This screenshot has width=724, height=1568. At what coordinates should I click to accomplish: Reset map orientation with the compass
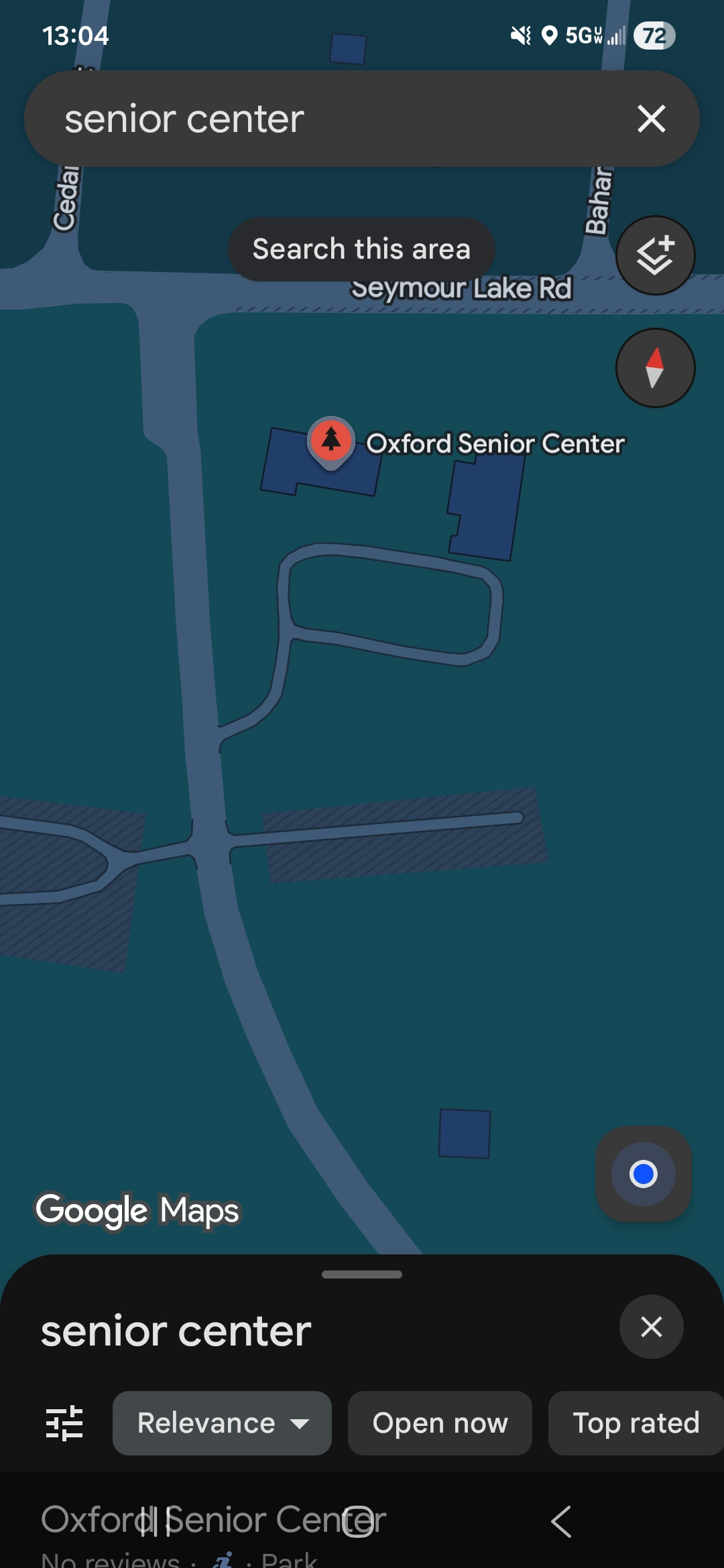655,368
